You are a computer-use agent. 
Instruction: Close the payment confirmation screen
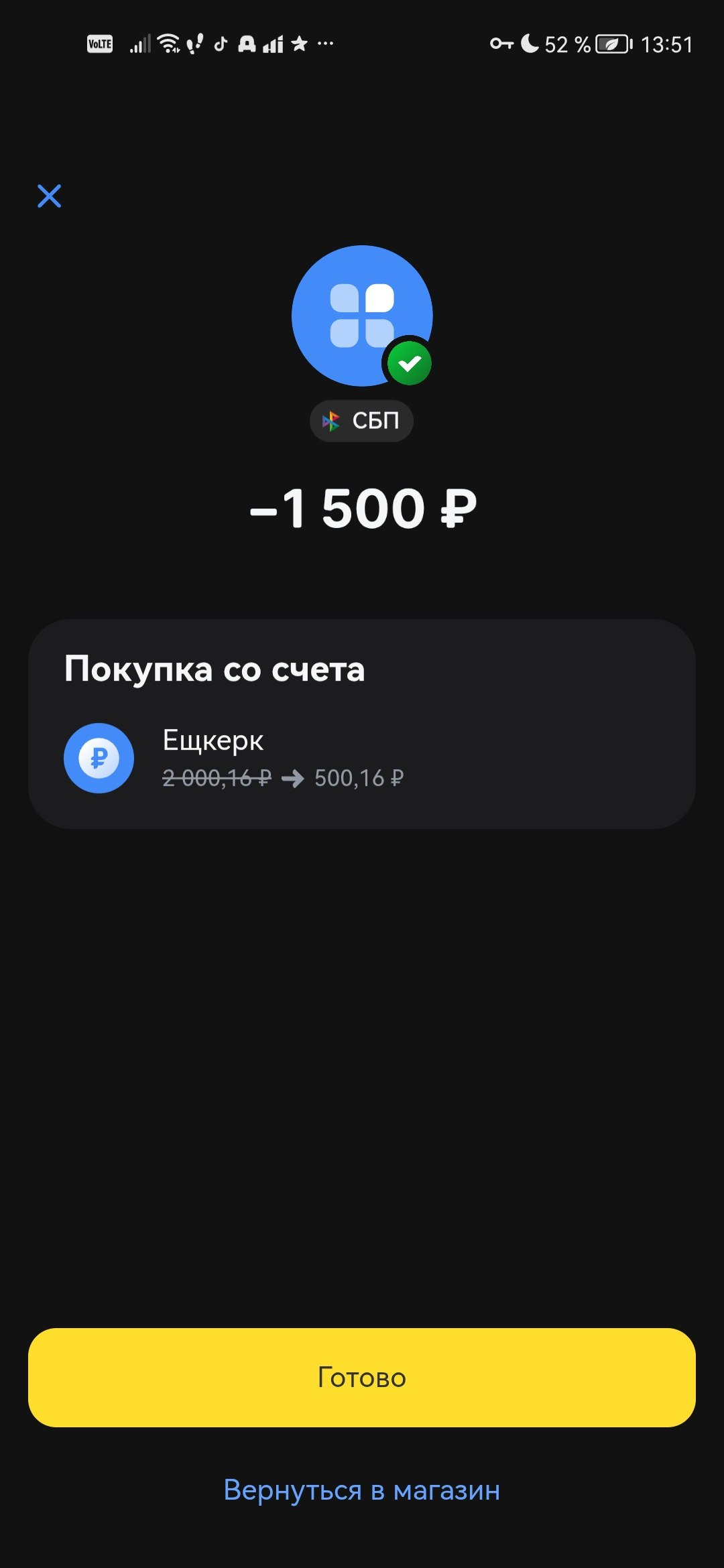click(49, 196)
